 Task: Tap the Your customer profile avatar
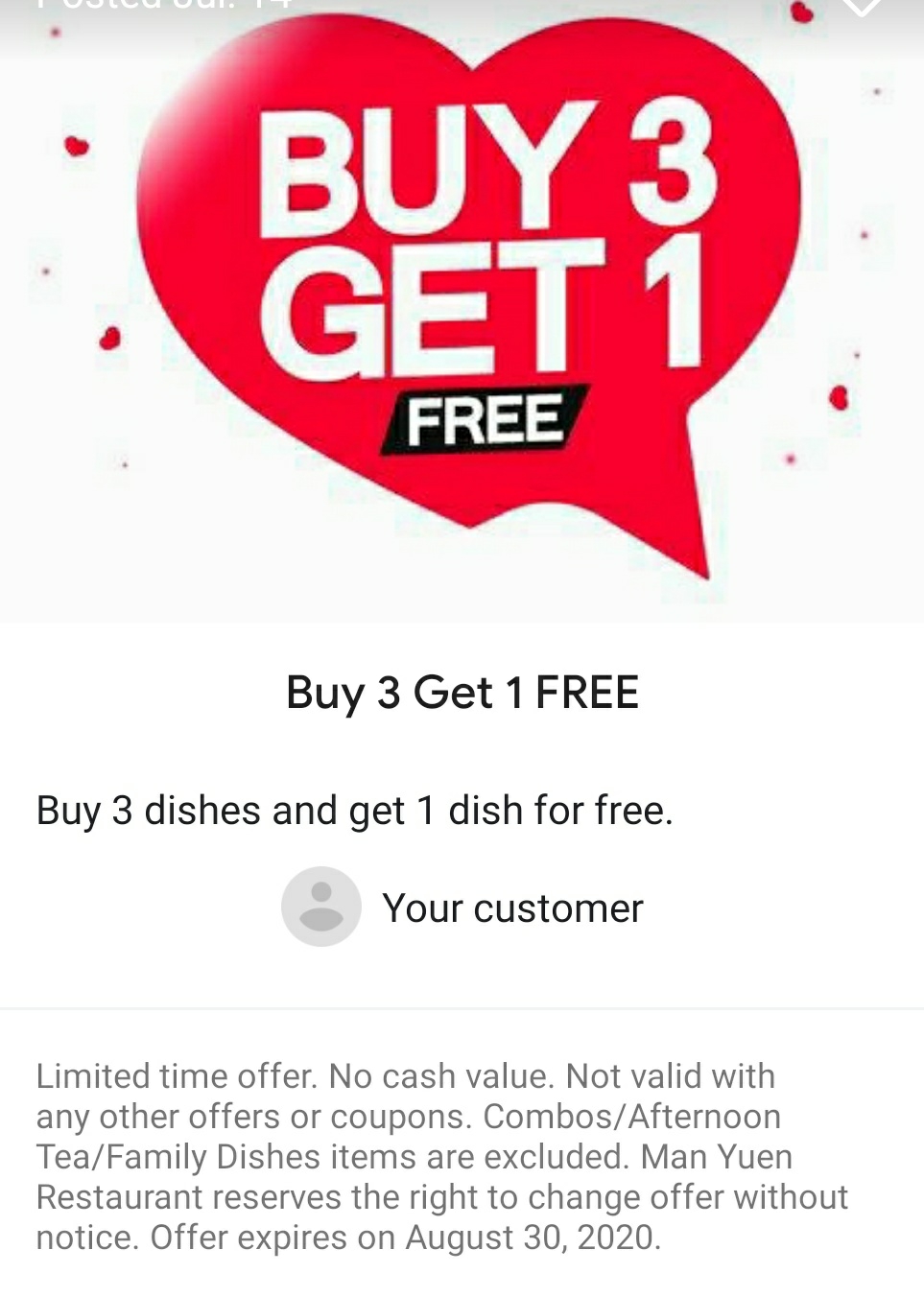tap(320, 907)
